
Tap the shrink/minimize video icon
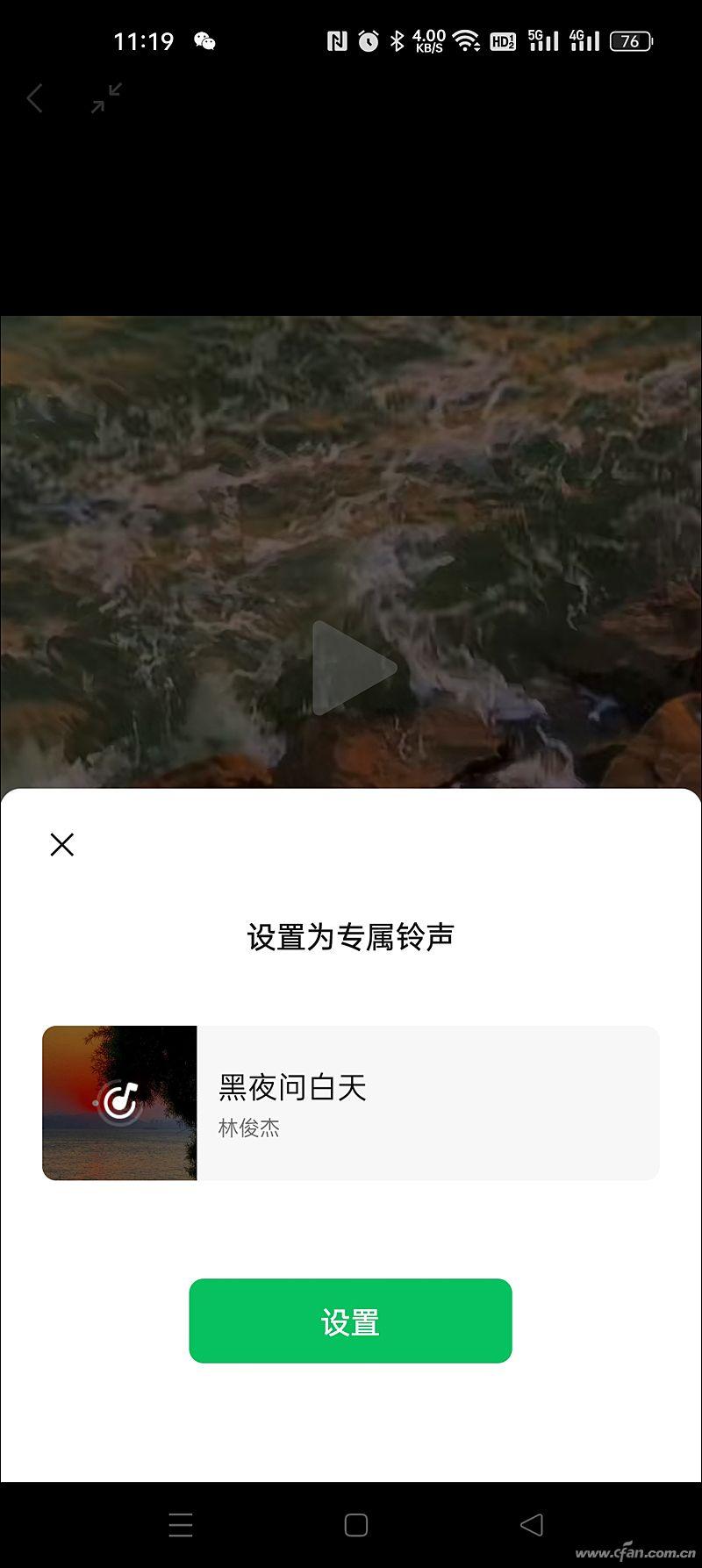click(106, 99)
